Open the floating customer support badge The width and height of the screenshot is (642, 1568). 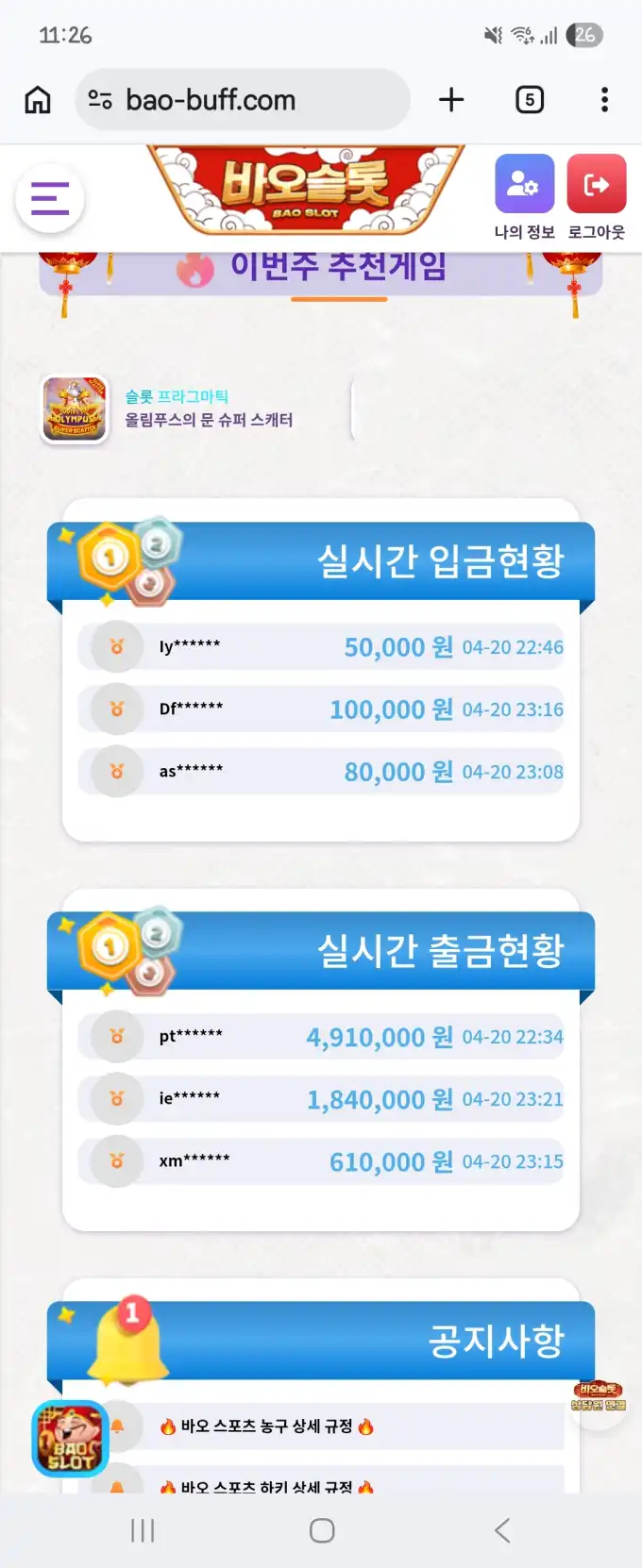click(599, 1398)
